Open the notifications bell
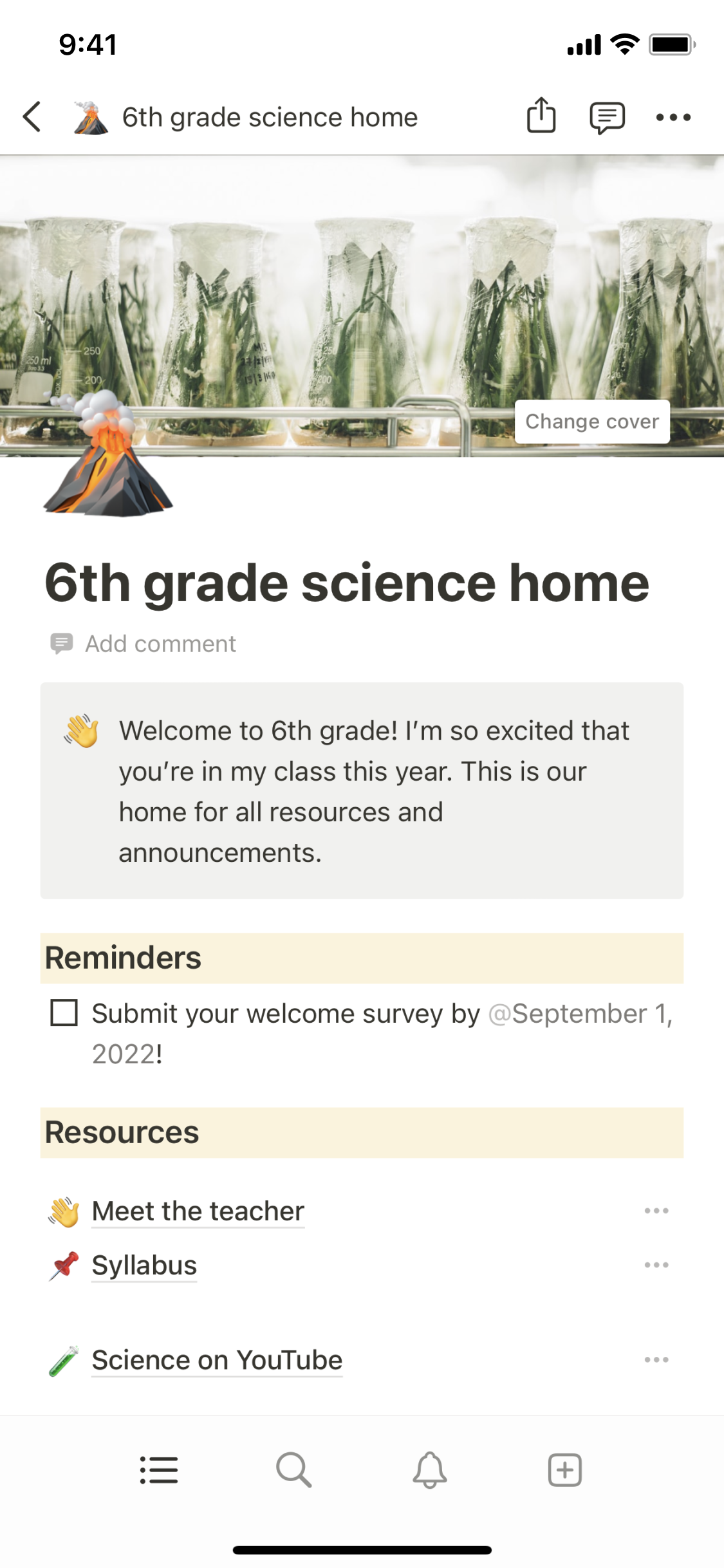This screenshot has width=724, height=1568. tap(429, 1470)
